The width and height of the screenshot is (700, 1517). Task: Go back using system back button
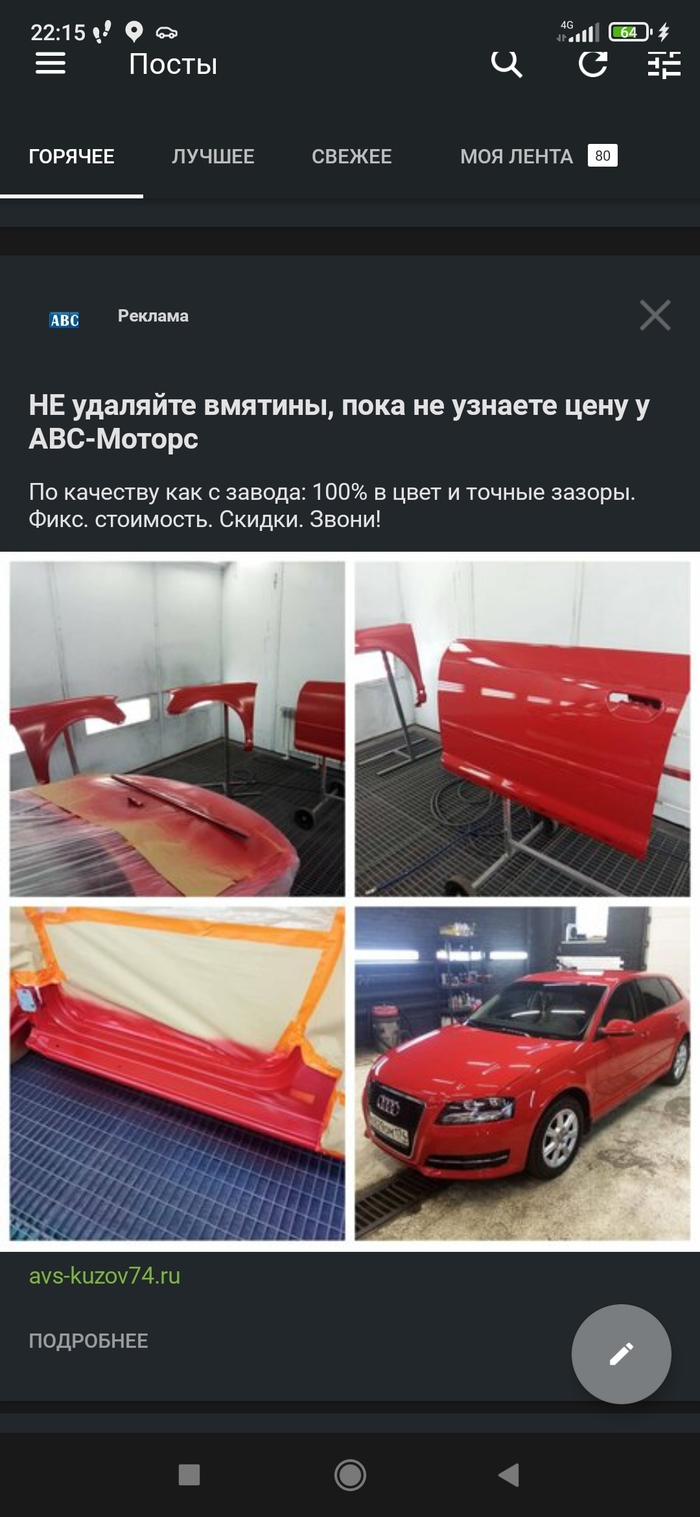509,1474
